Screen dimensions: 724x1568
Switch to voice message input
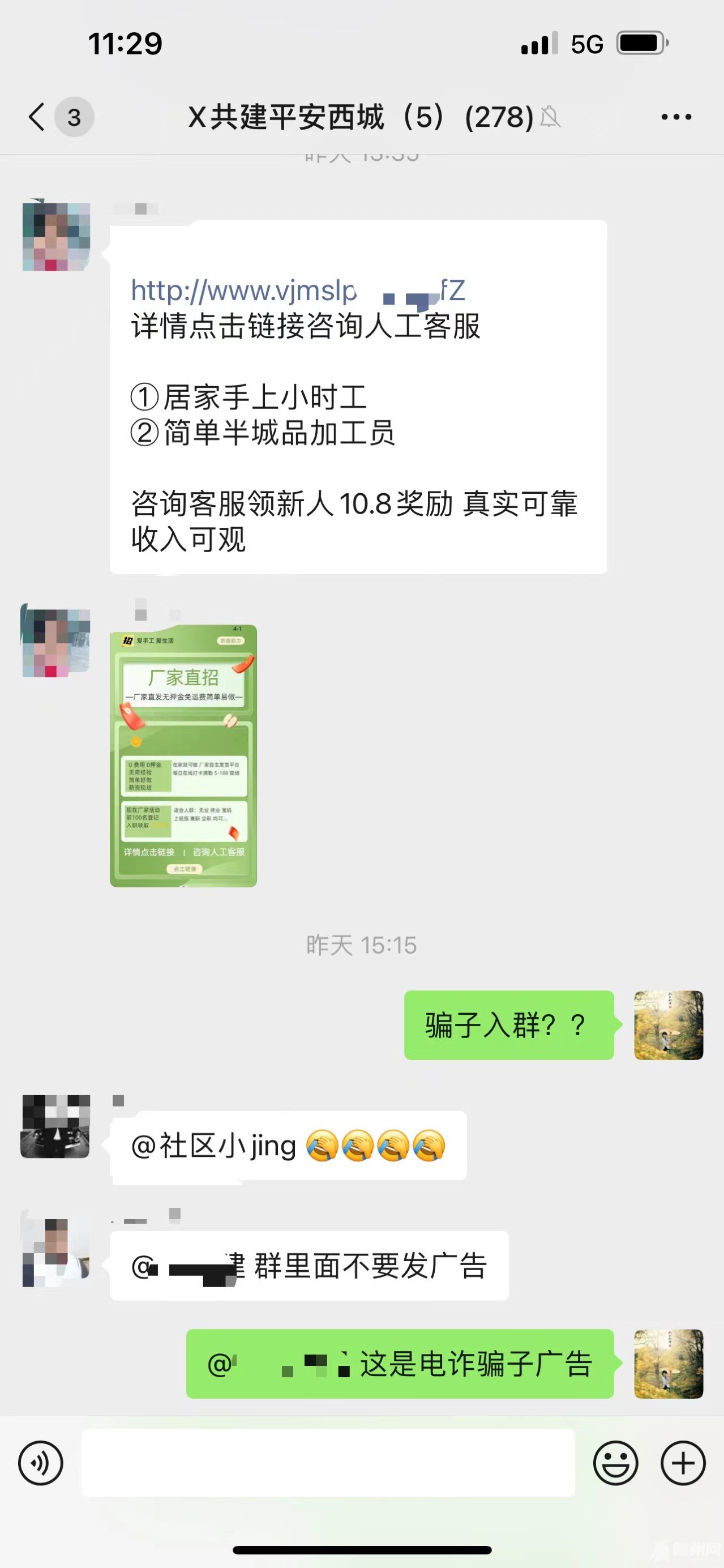40,1463
